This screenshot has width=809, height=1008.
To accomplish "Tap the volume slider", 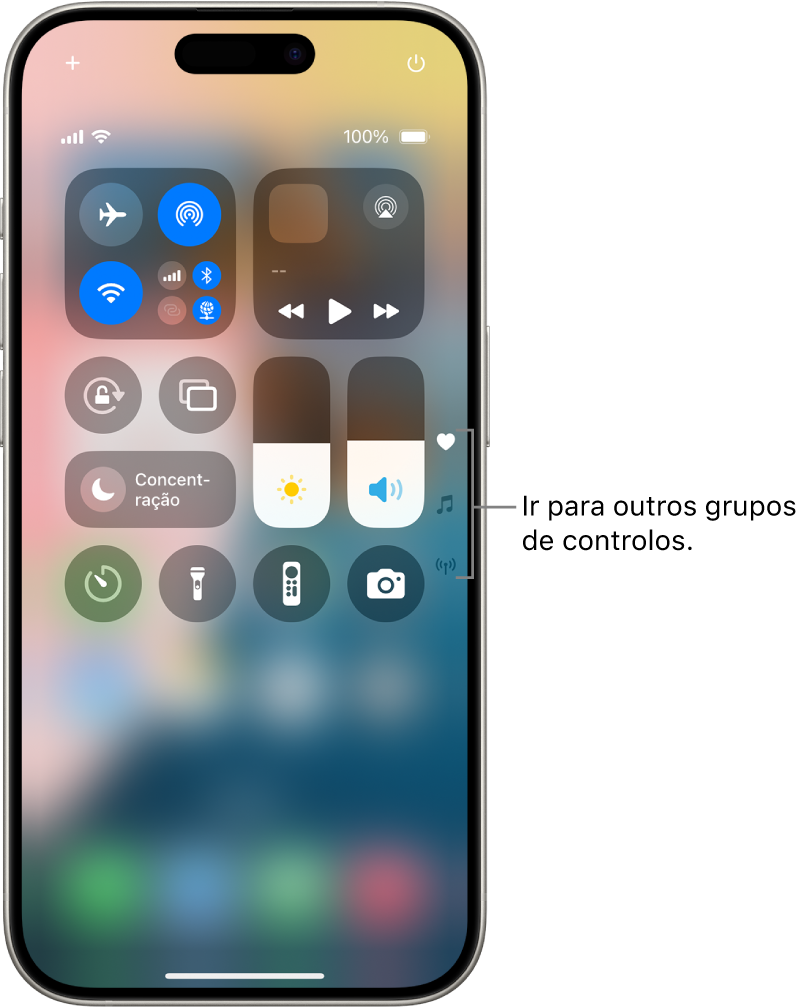I will pyautogui.click(x=385, y=442).
